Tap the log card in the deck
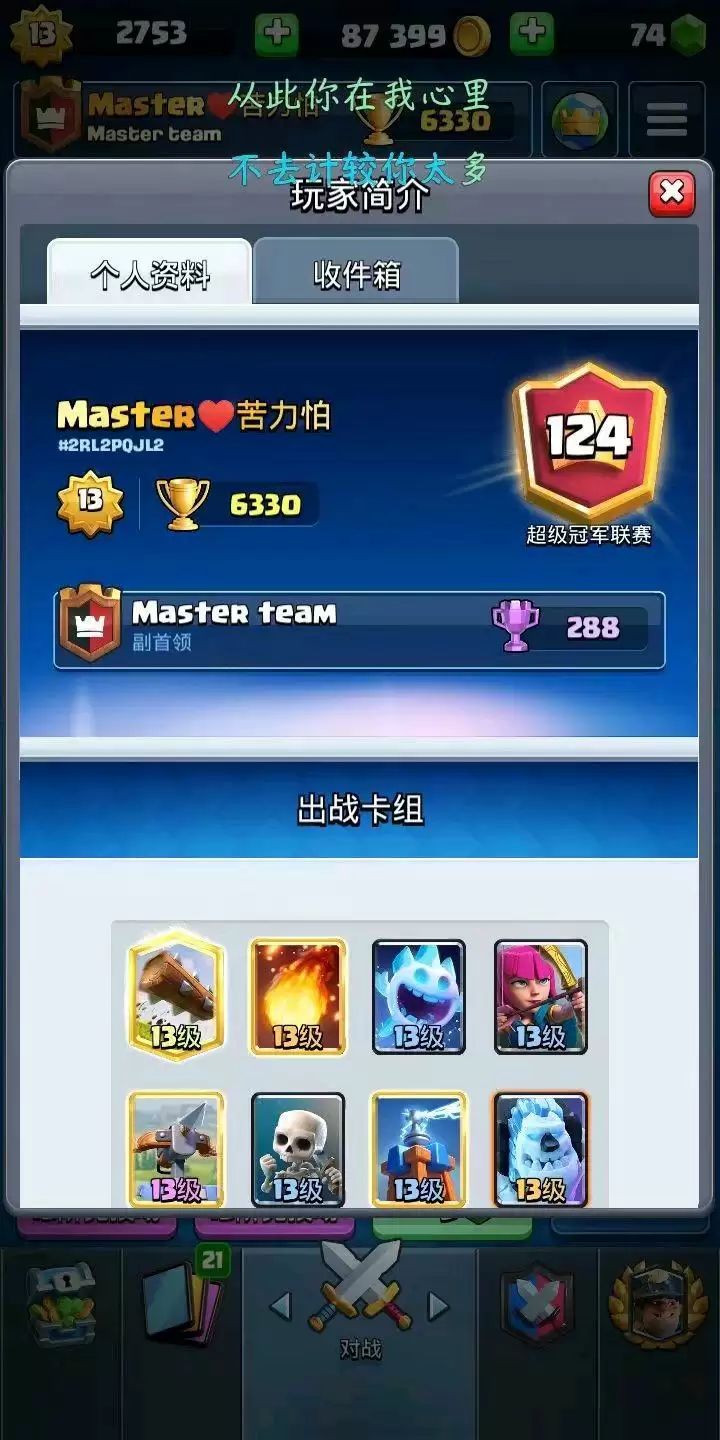720x1440 pixels. (176, 996)
